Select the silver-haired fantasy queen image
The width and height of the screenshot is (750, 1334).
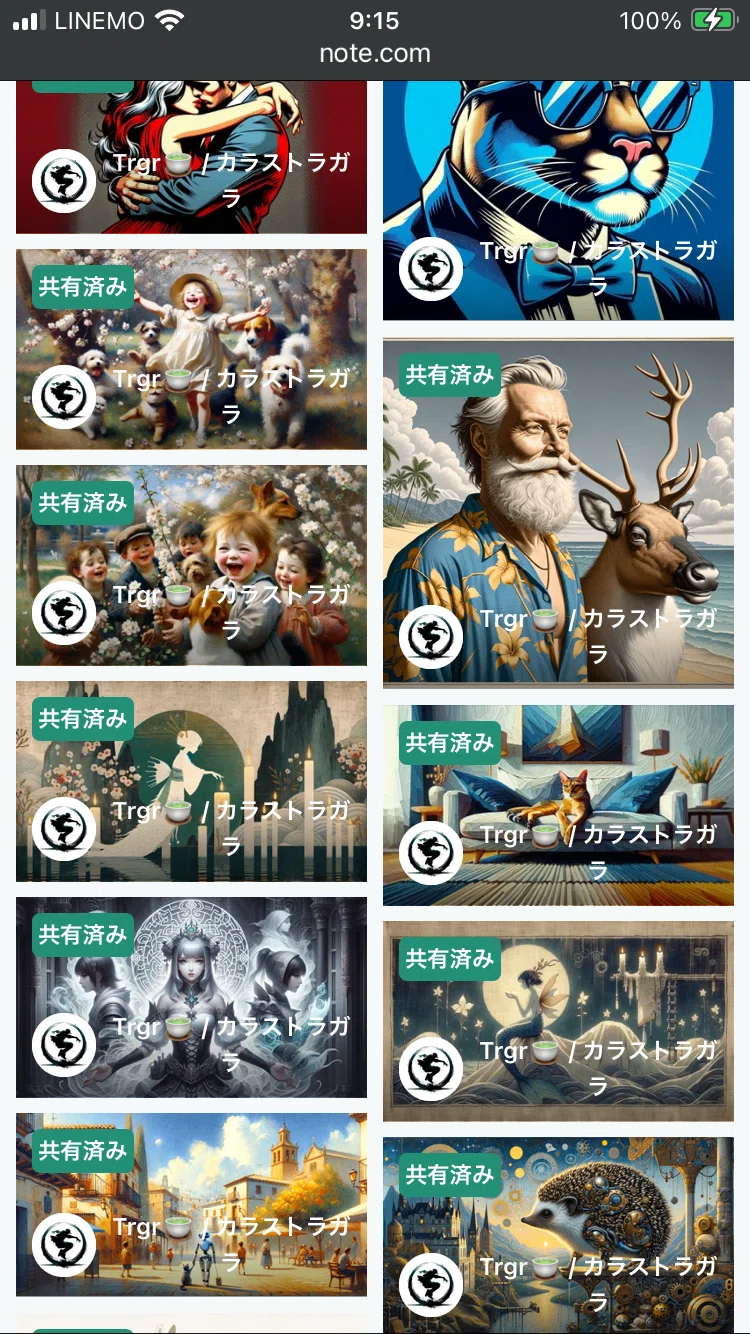[191, 997]
